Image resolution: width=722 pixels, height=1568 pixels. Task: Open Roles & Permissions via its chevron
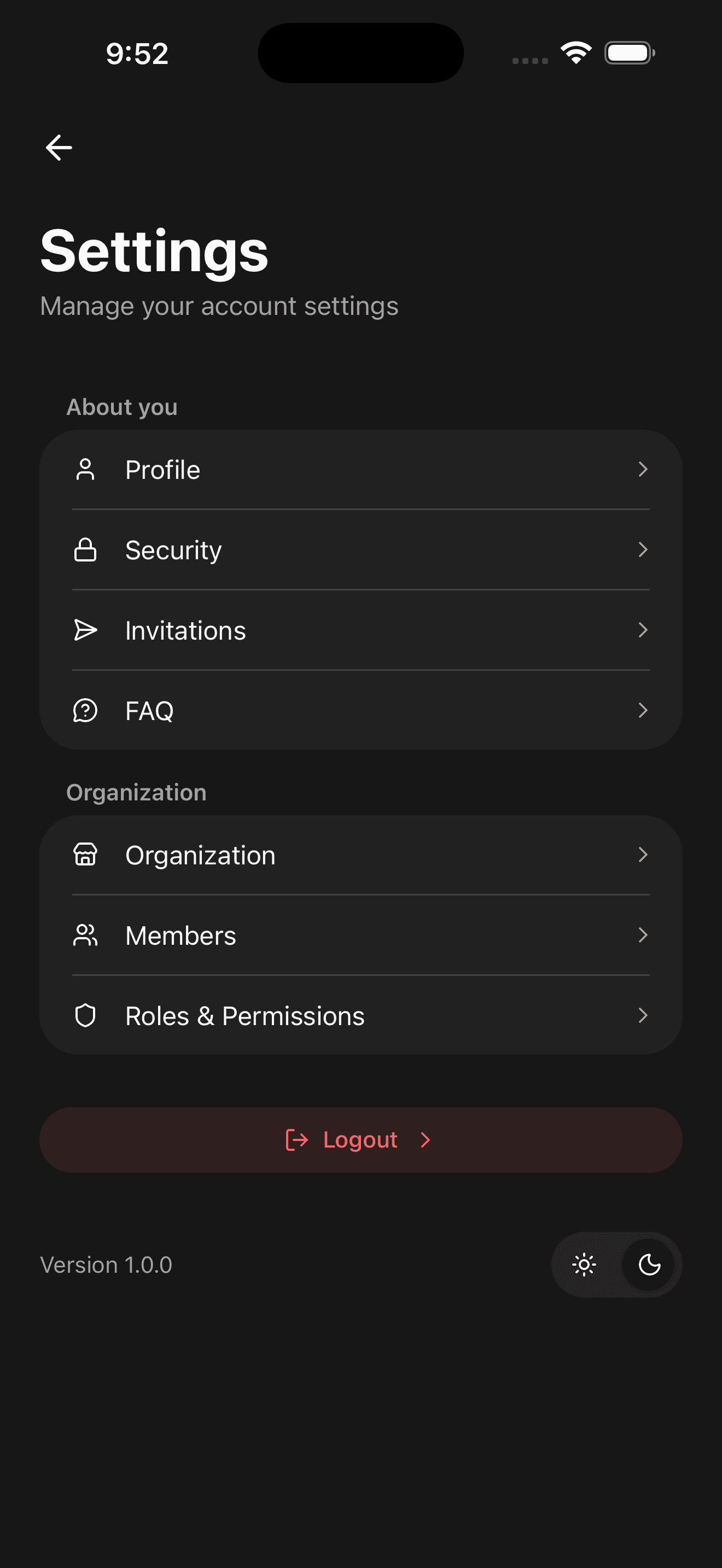pos(643,1015)
